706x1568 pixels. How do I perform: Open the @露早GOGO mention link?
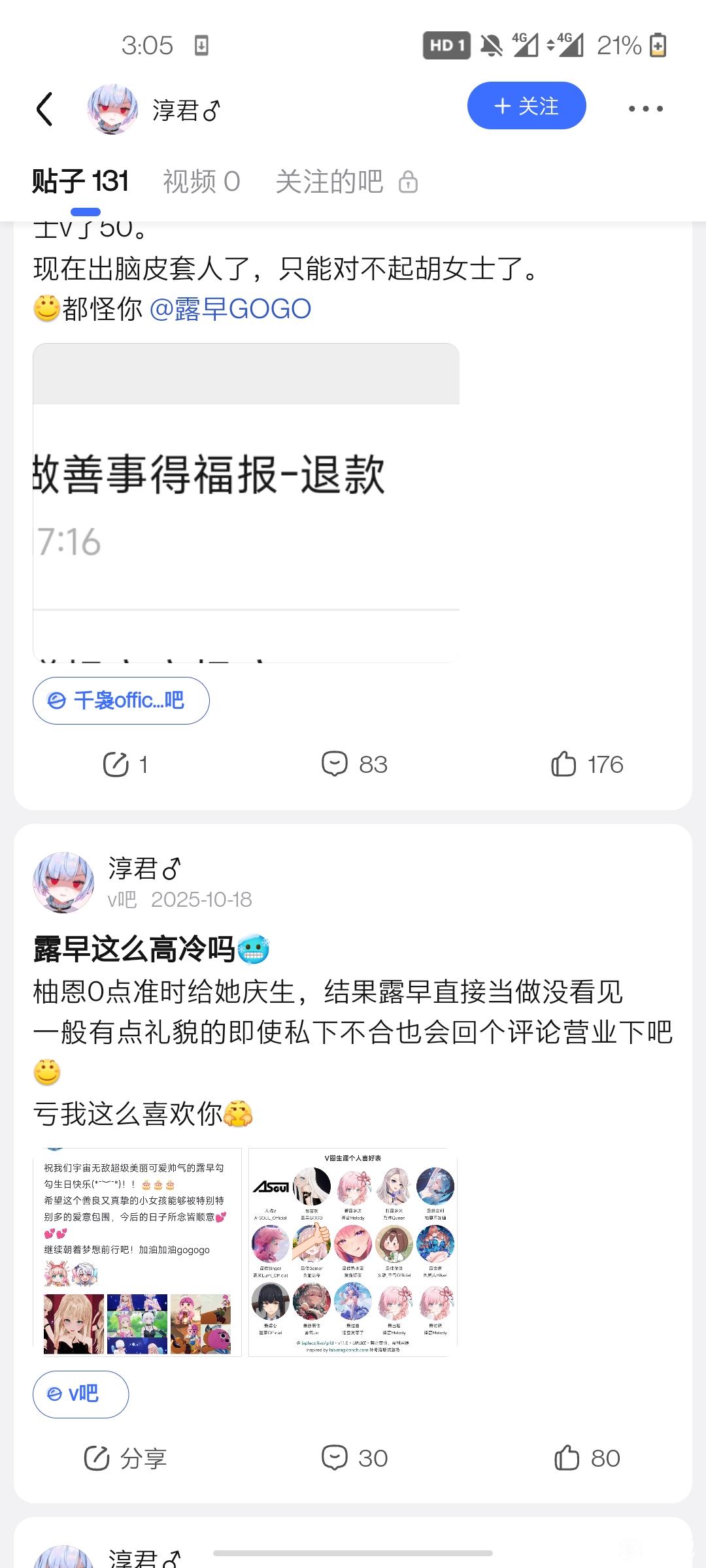tap(230, 309)
